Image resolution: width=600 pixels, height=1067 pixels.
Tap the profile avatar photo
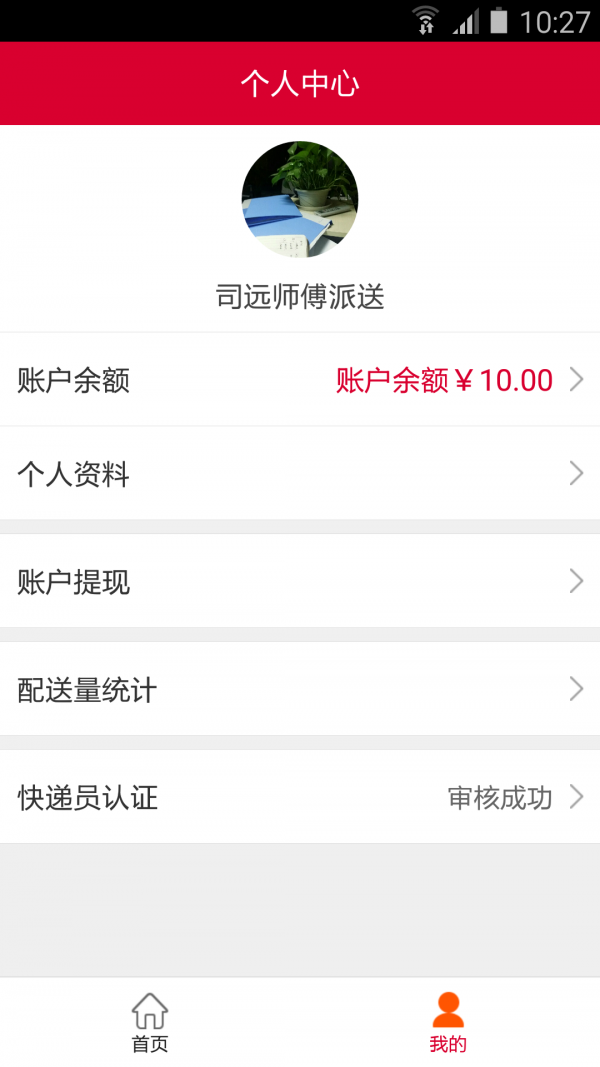coord(300,199)
